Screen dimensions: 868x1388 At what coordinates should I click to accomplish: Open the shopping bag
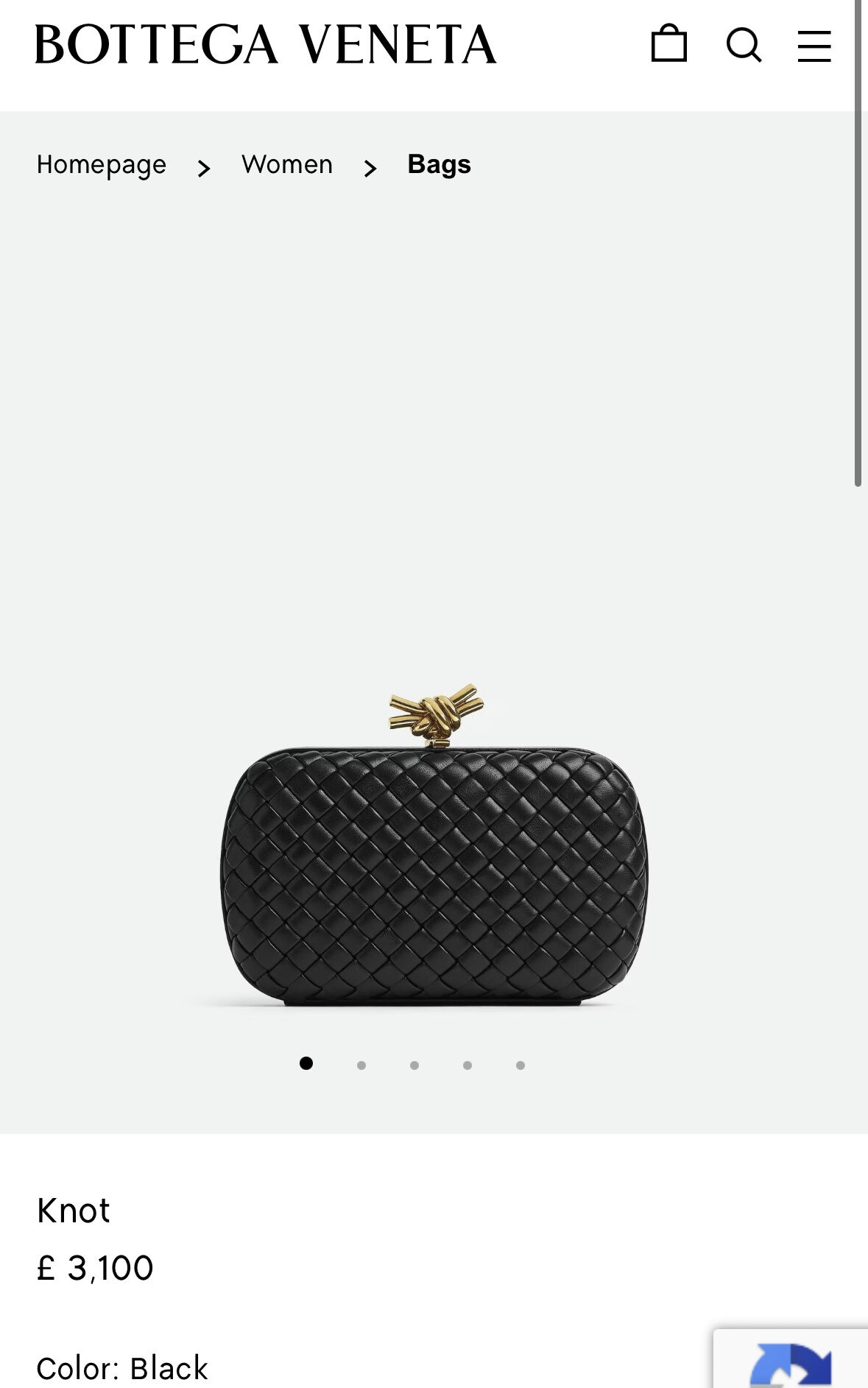click(668, 43)
